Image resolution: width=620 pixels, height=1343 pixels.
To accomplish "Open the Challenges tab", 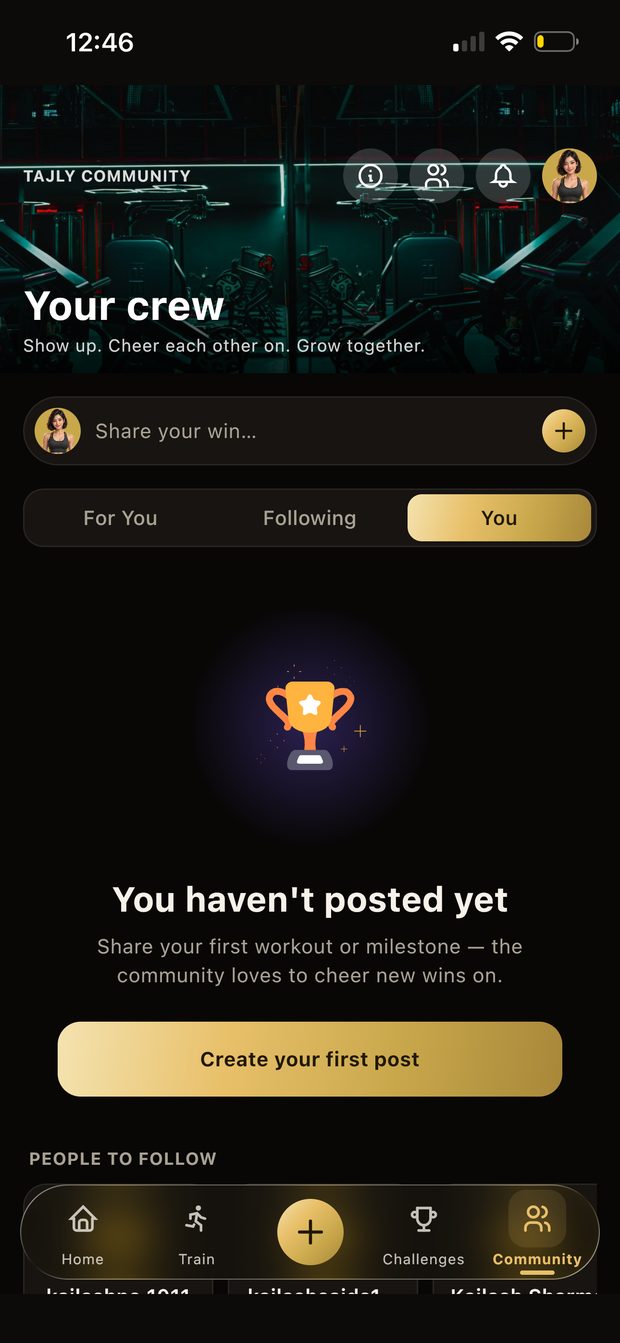I will pos(424,1235).
